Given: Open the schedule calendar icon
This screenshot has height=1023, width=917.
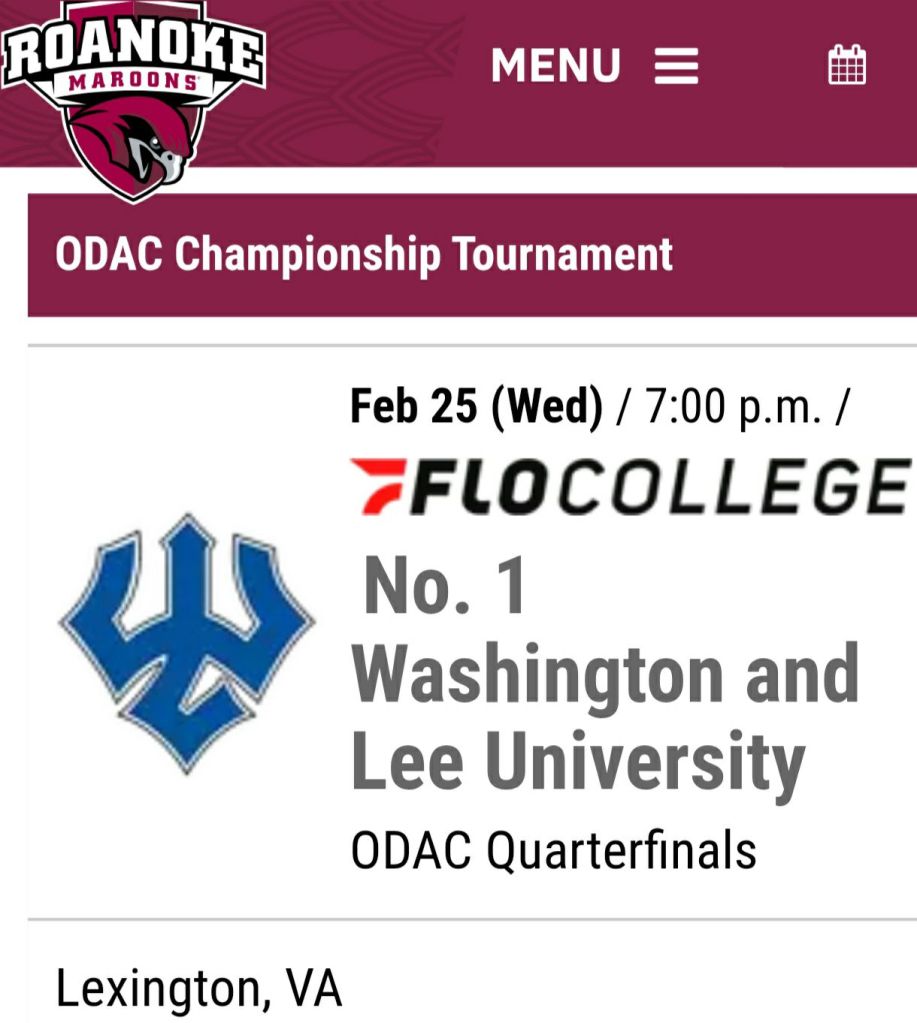Looking at the screenshot, I should [x=847, y=67].
